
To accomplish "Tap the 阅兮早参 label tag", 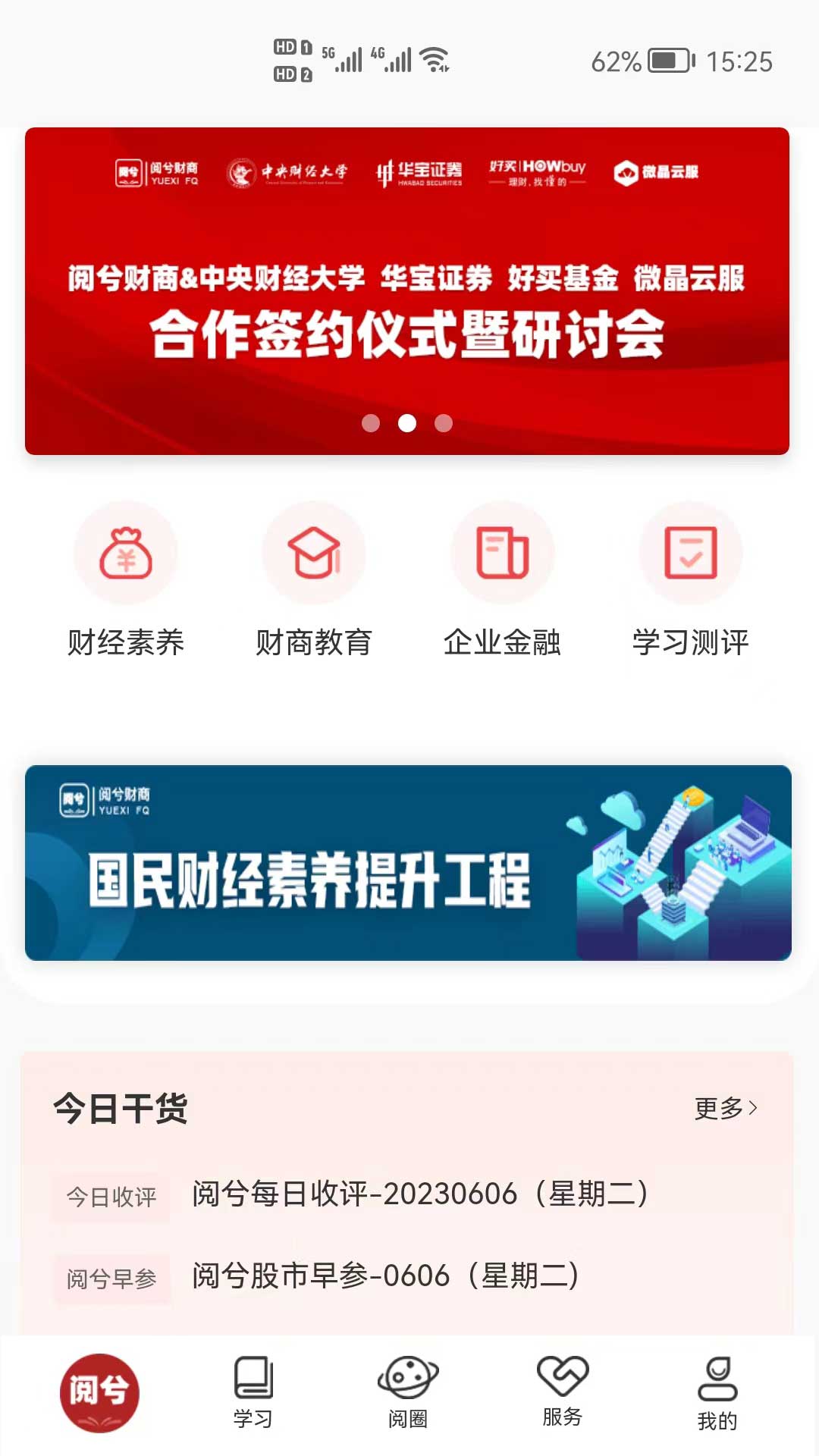I will point(111,1276).
